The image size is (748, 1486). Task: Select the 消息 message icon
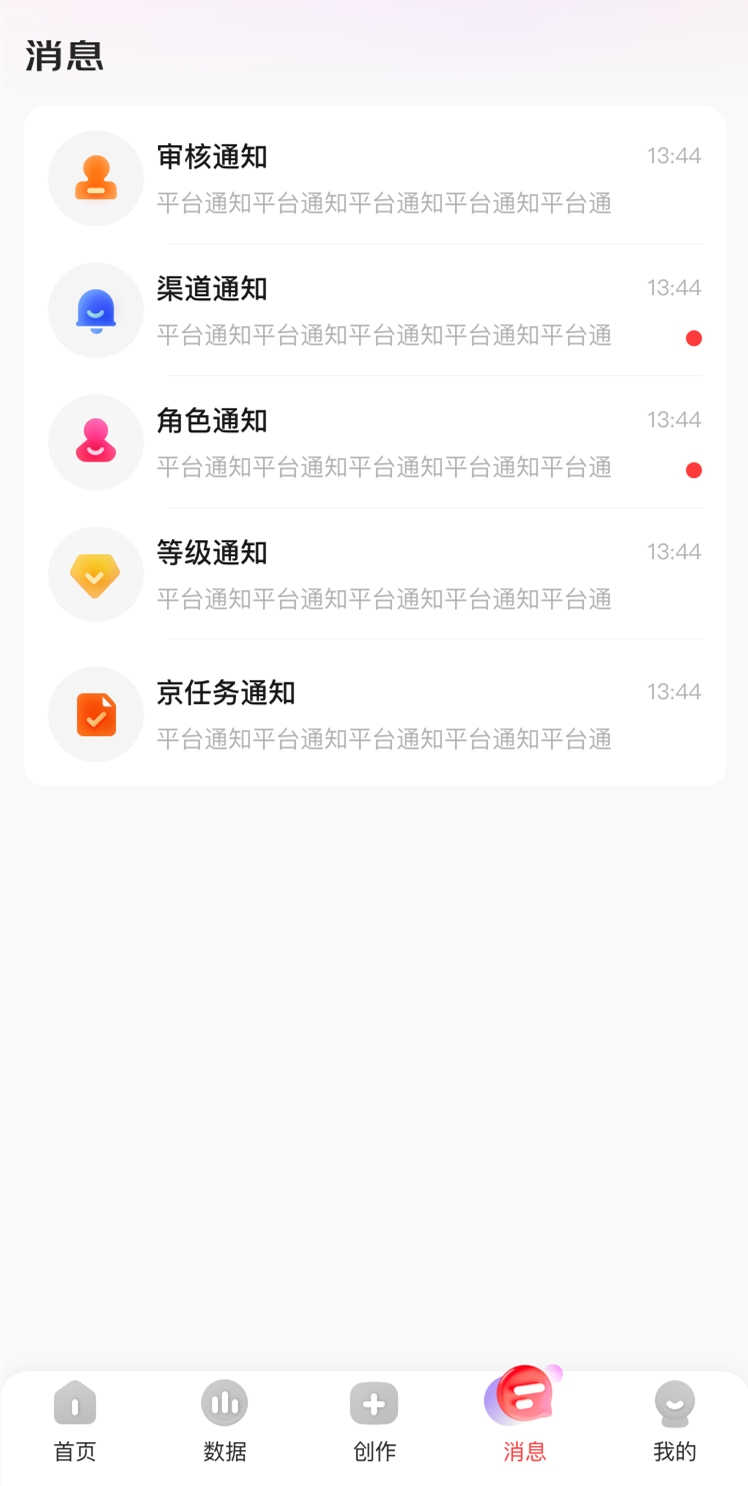(524, 1403)
